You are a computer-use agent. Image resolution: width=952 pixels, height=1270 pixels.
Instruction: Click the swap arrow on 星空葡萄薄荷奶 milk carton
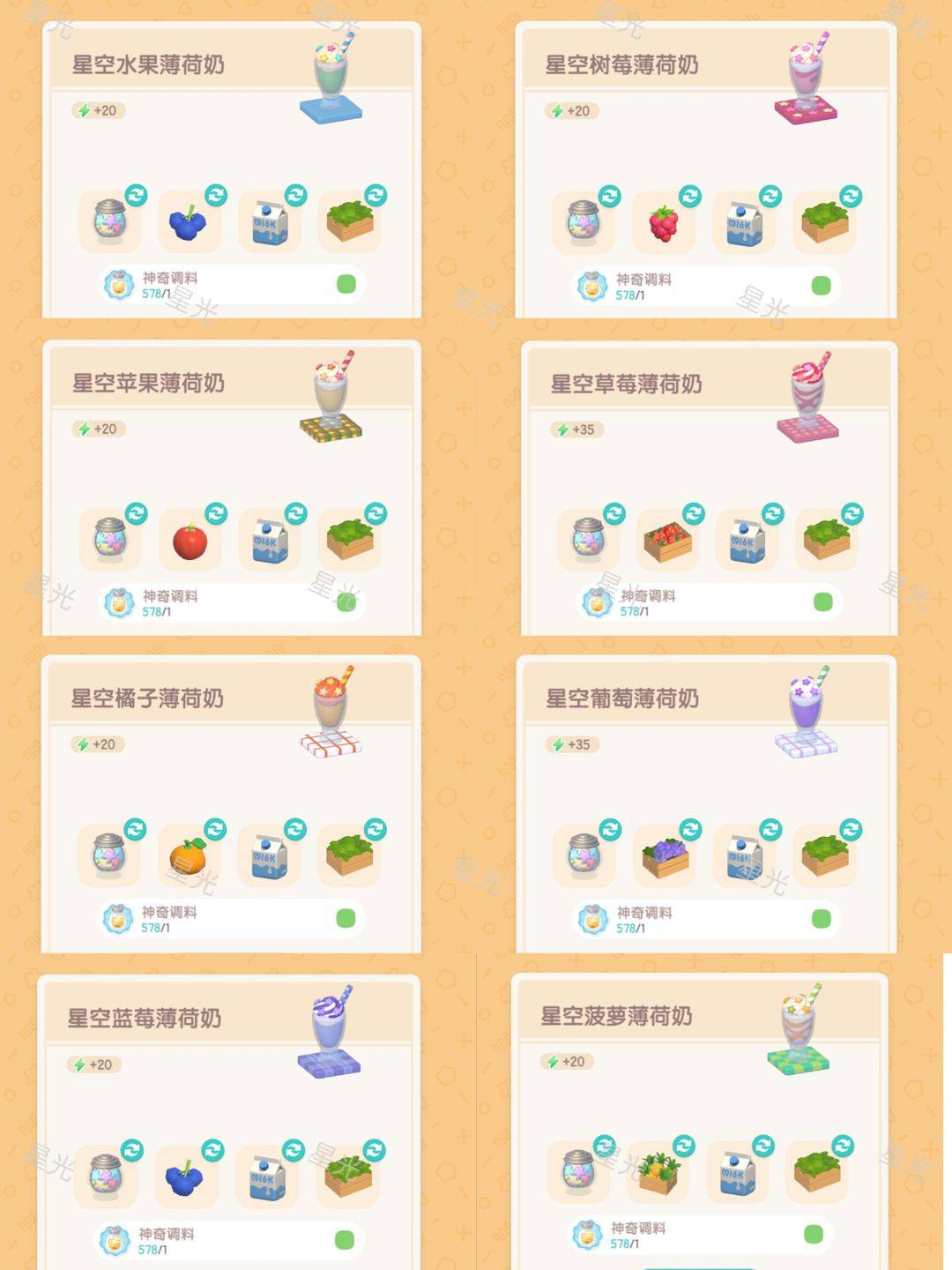pos(769,827)
